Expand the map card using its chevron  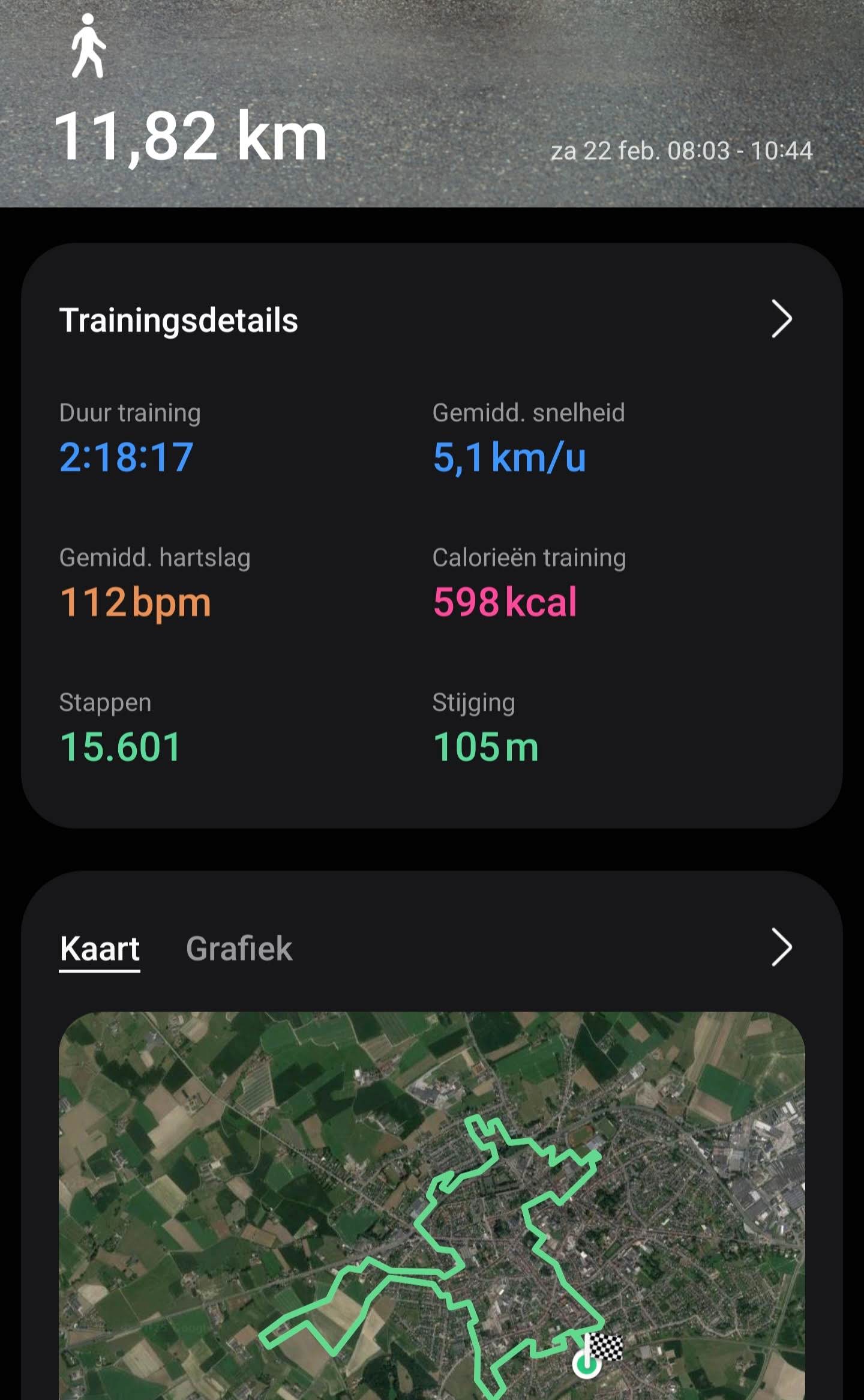tap(781, 948)
